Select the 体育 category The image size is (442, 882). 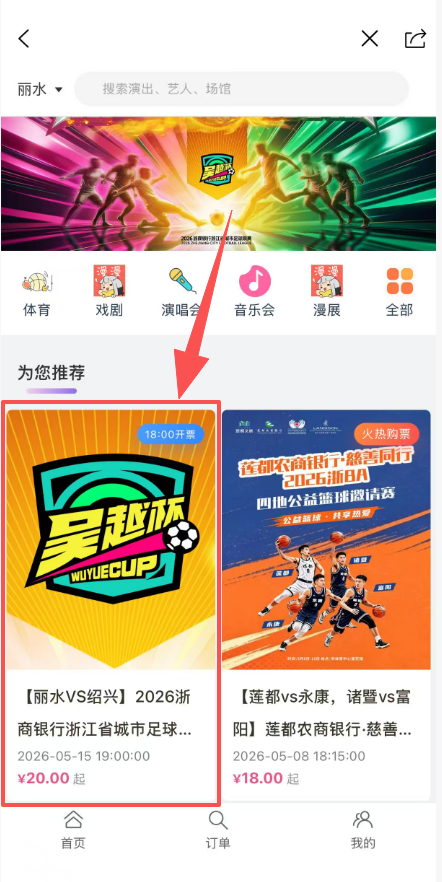(37, 292)
